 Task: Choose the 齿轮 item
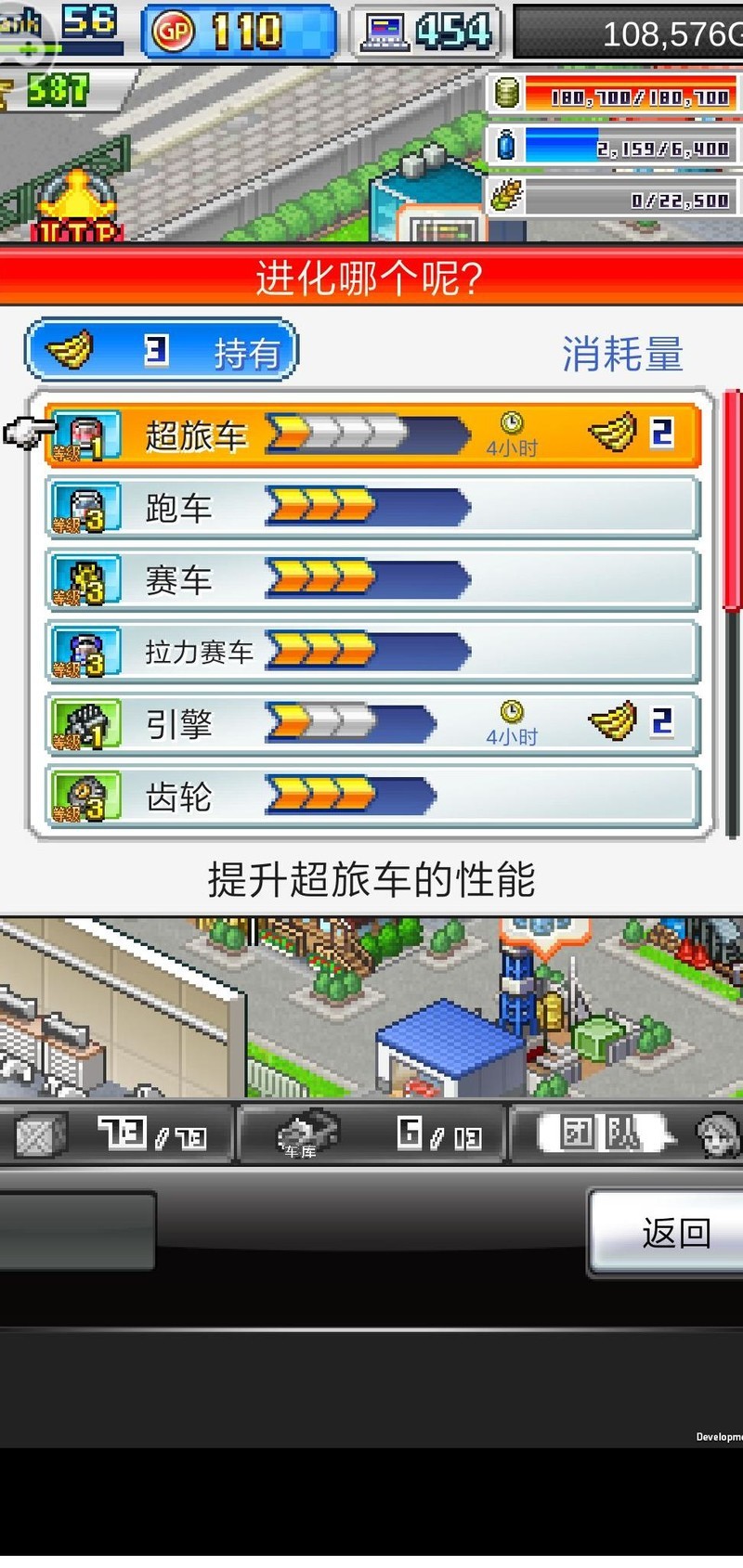(x=371, y=797)
